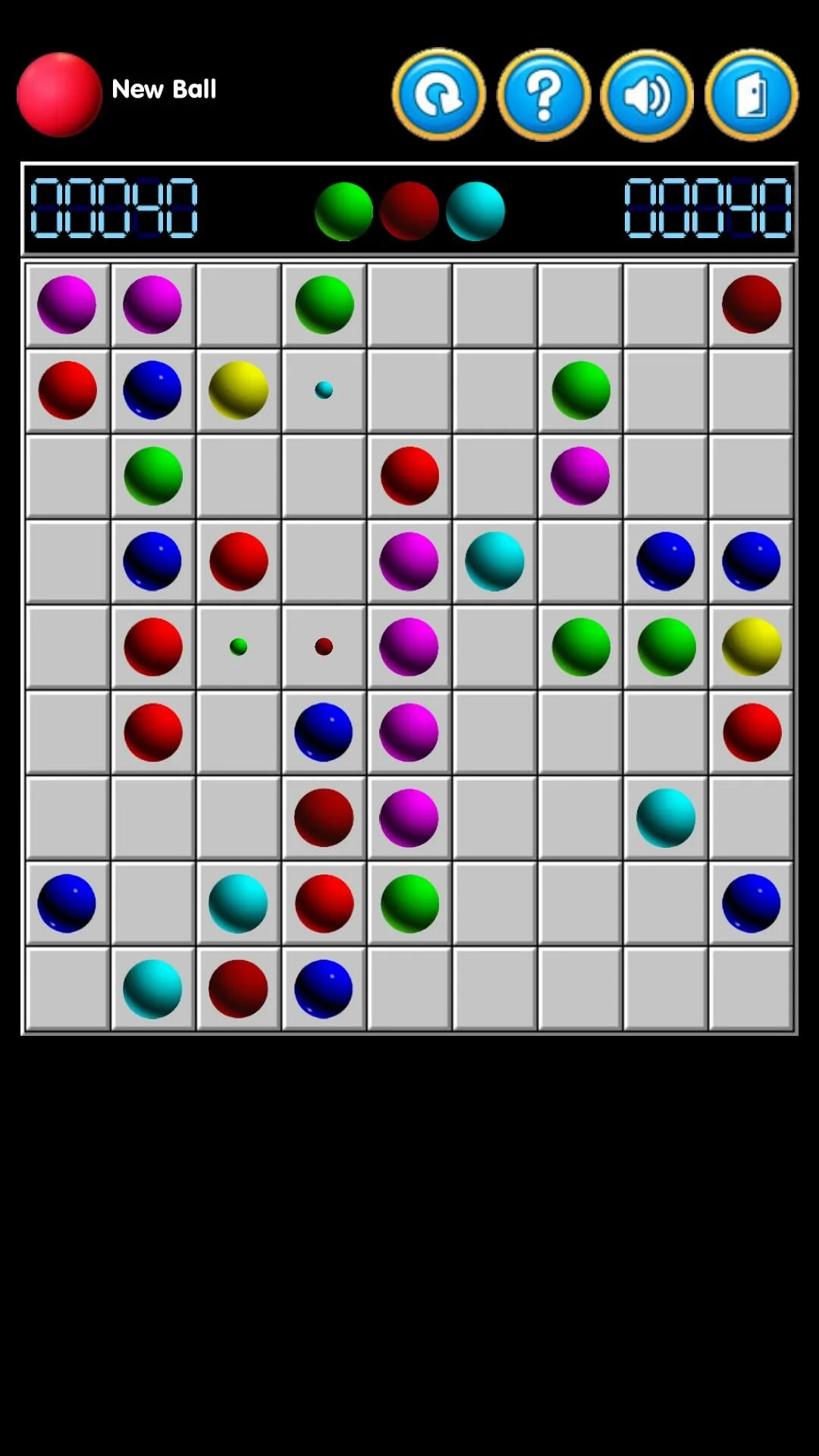This screenshot has width=819, height=1456.
Task: Open the help question mark
Action: (544, 95)
